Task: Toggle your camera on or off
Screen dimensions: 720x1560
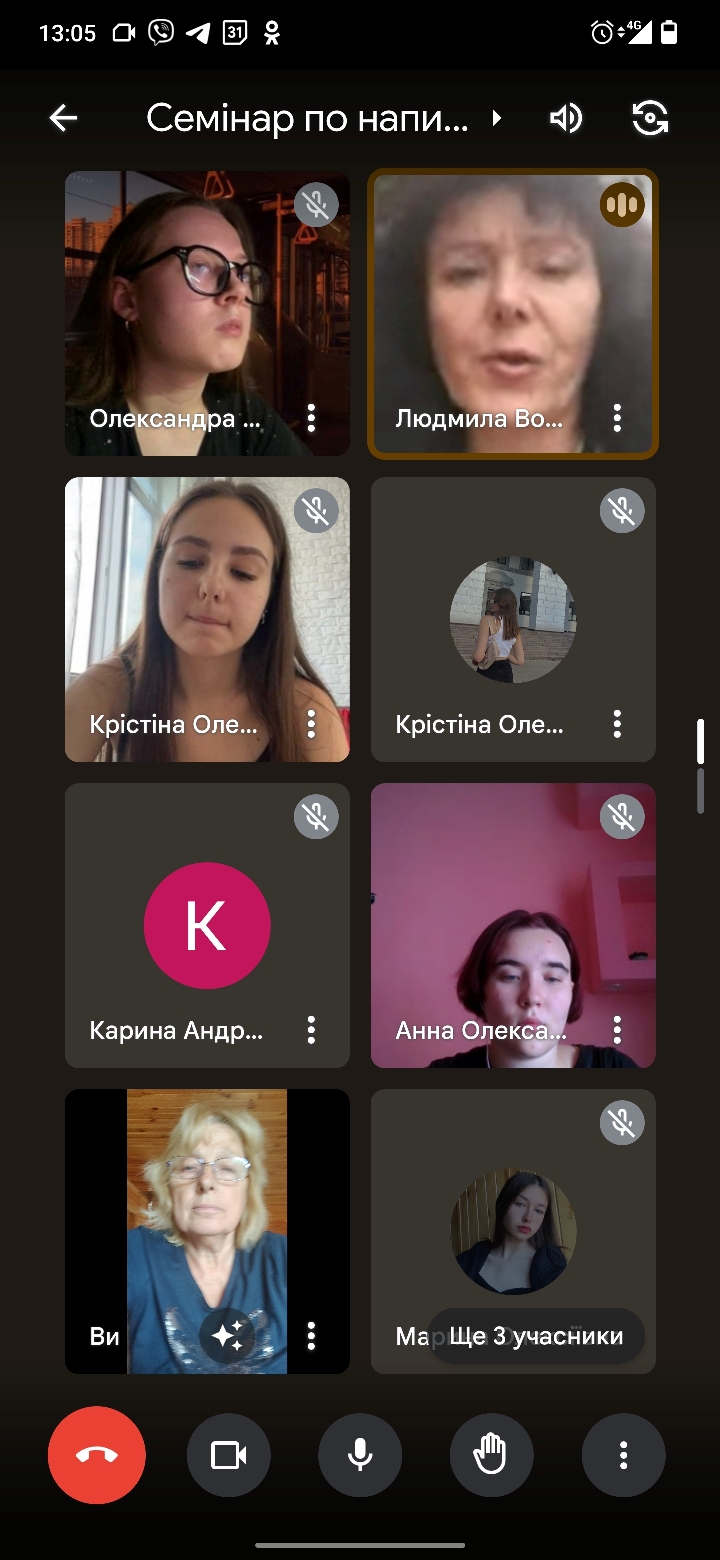Action: point(229,1455)
